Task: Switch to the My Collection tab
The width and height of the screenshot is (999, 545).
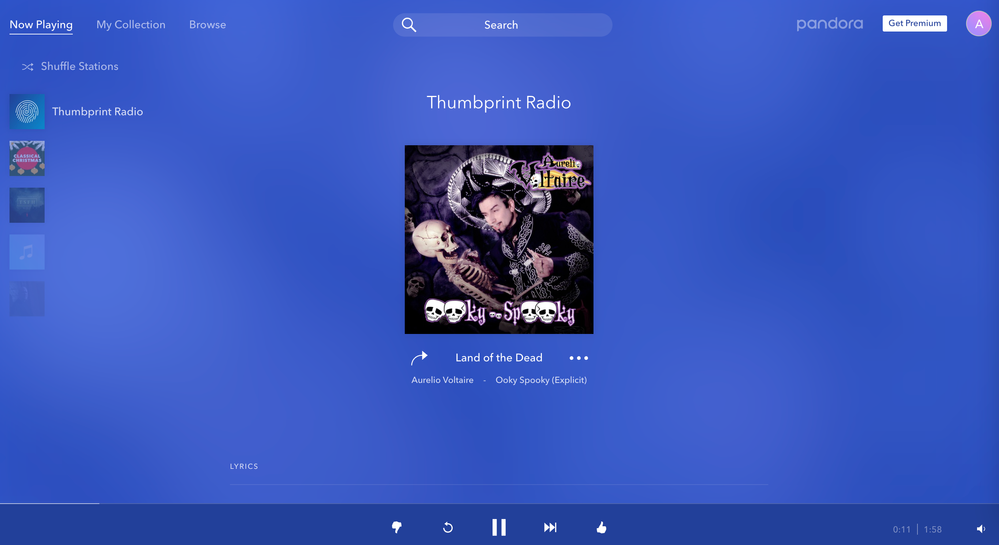Action: tap(131, 25)
